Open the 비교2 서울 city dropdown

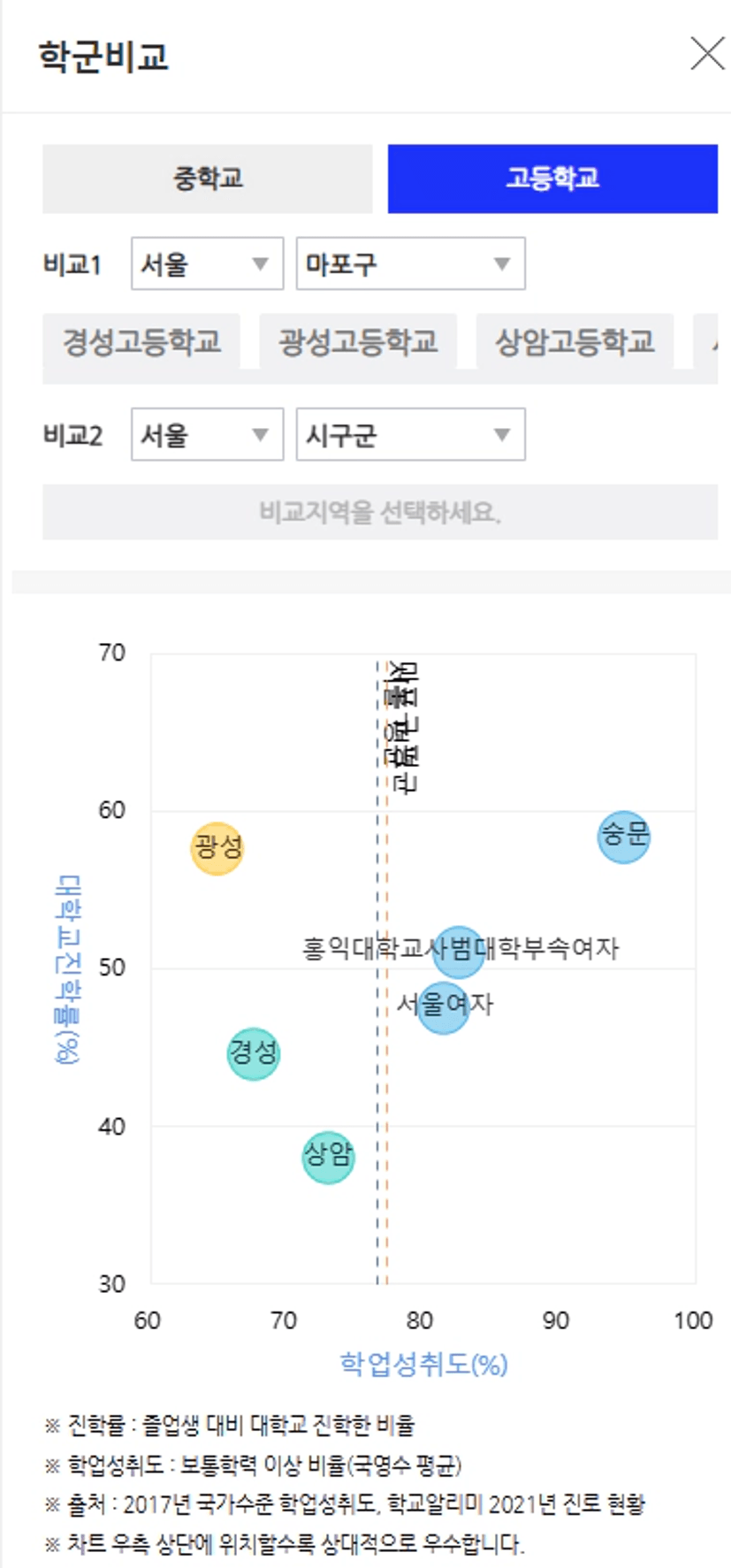tap(207, 434)
